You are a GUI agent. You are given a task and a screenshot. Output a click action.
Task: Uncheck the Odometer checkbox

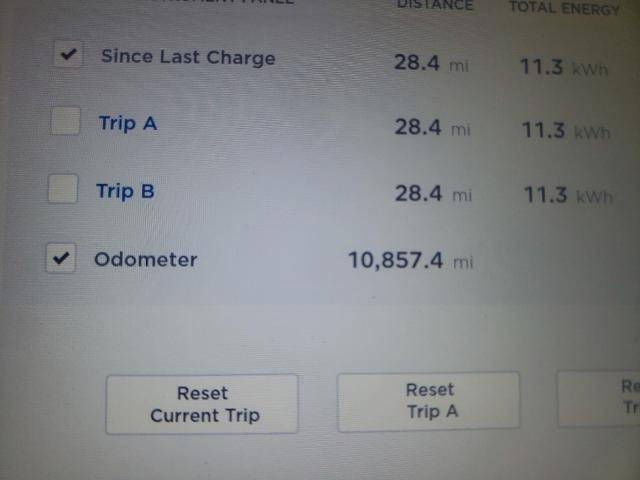pos(61,259)
